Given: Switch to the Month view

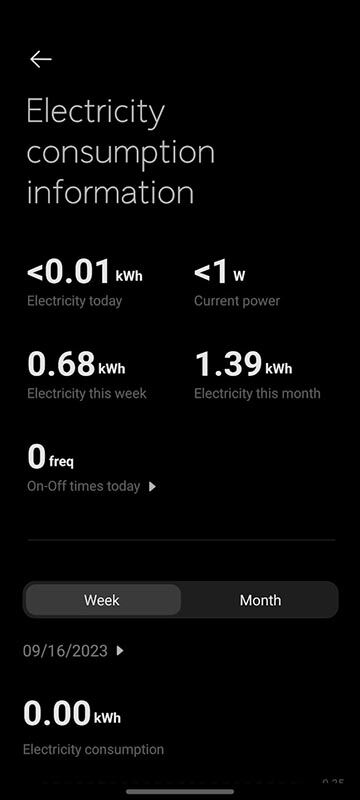Looking at the screenshot, I should click(260, 600).
